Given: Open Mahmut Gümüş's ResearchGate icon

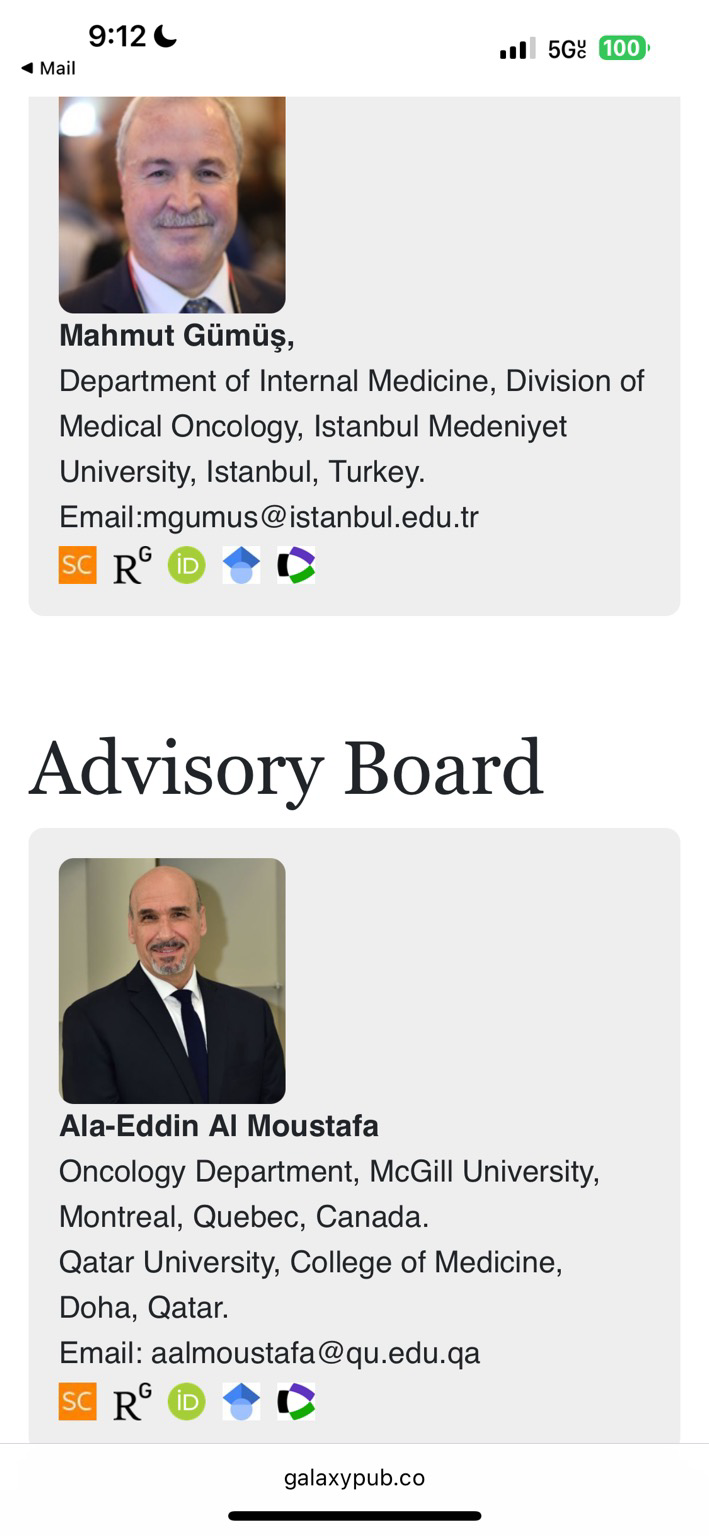Looking at the screenshot, I should click(132, 567).
